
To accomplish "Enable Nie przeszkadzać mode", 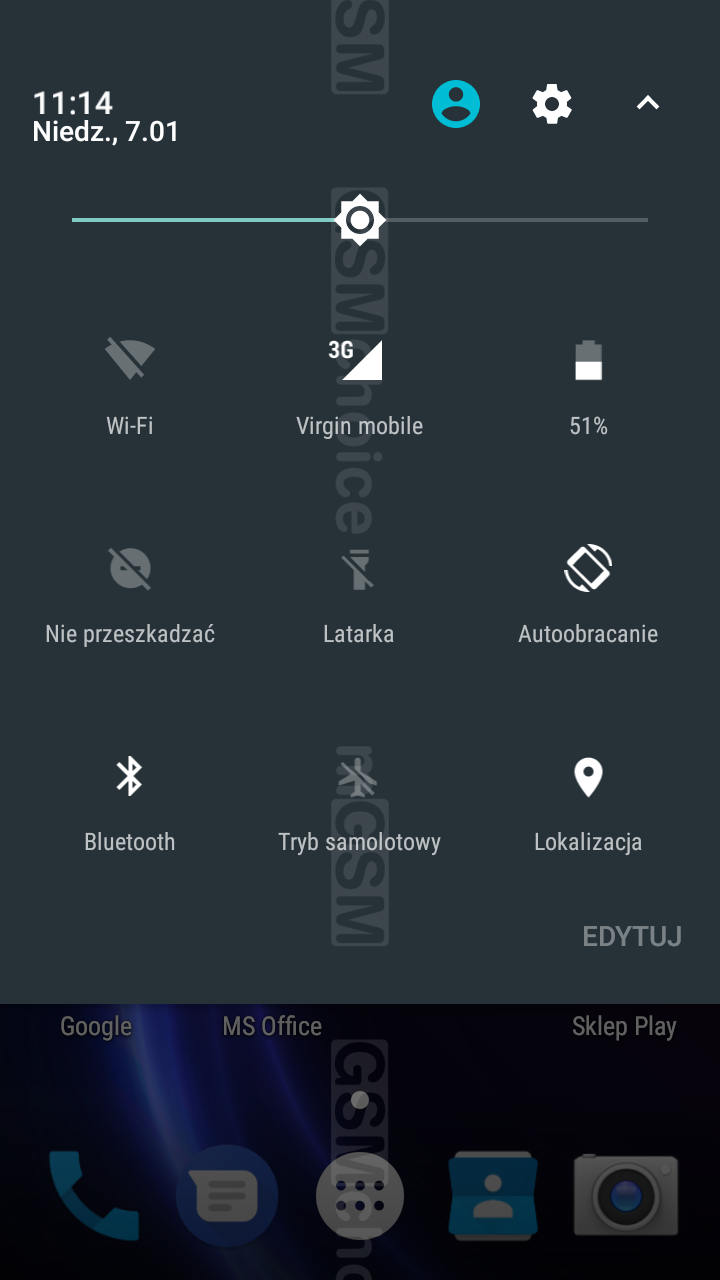I will point(130,570).
